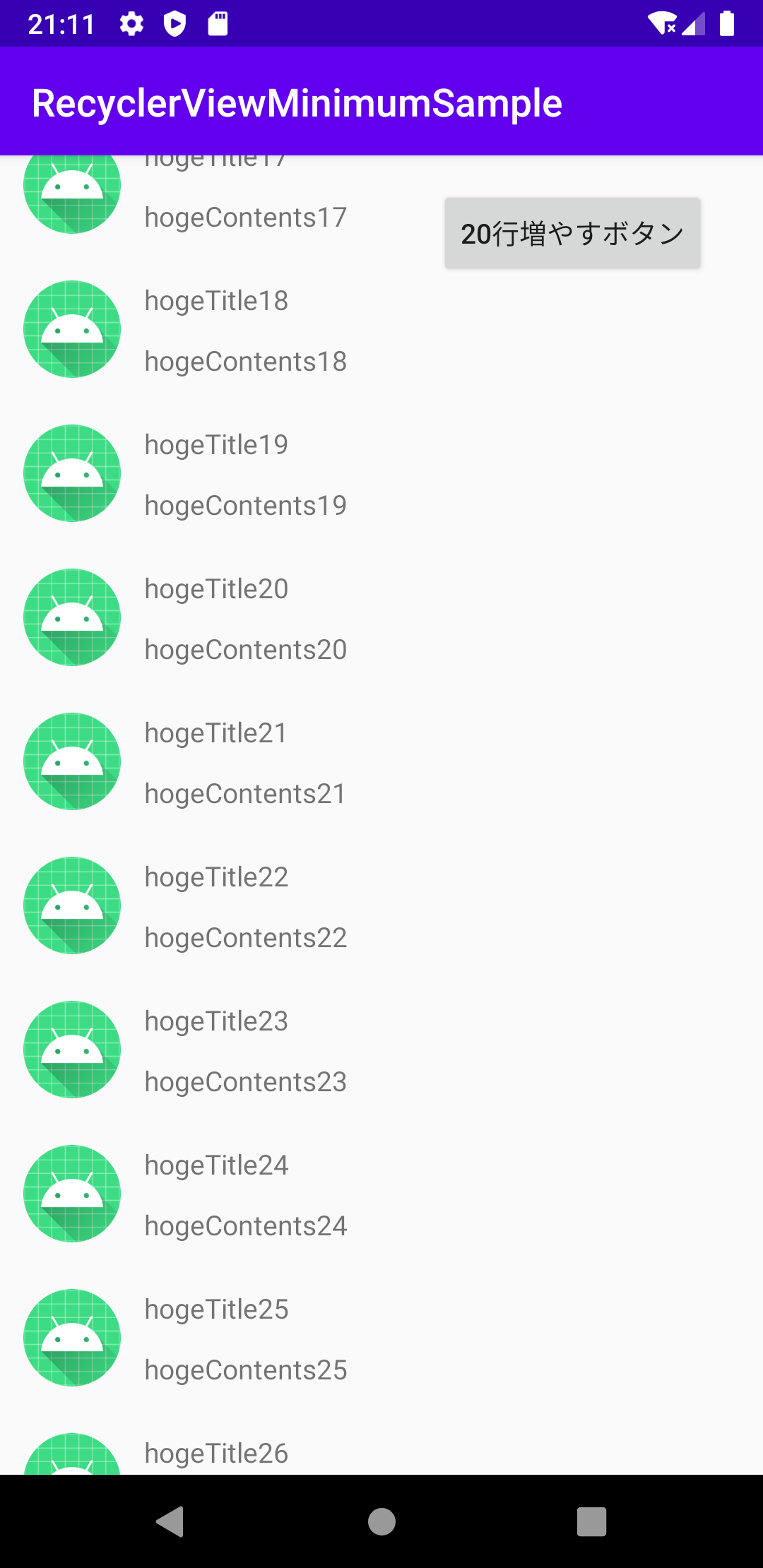Screen dimensions: 763x1568
Task: Click the settings gear icon in the status bar
Action: 131,23
